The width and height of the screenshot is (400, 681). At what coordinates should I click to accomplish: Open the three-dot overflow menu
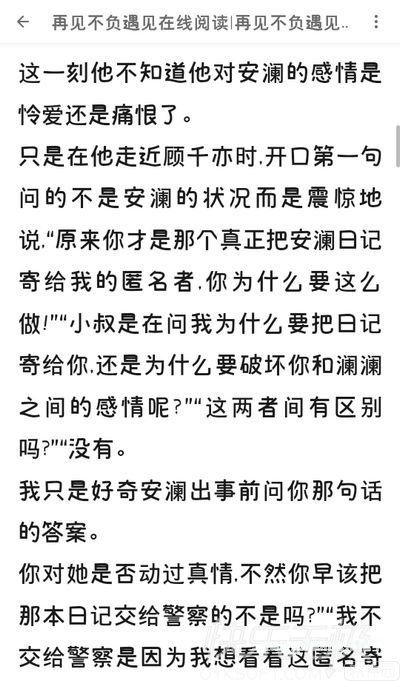376,22
